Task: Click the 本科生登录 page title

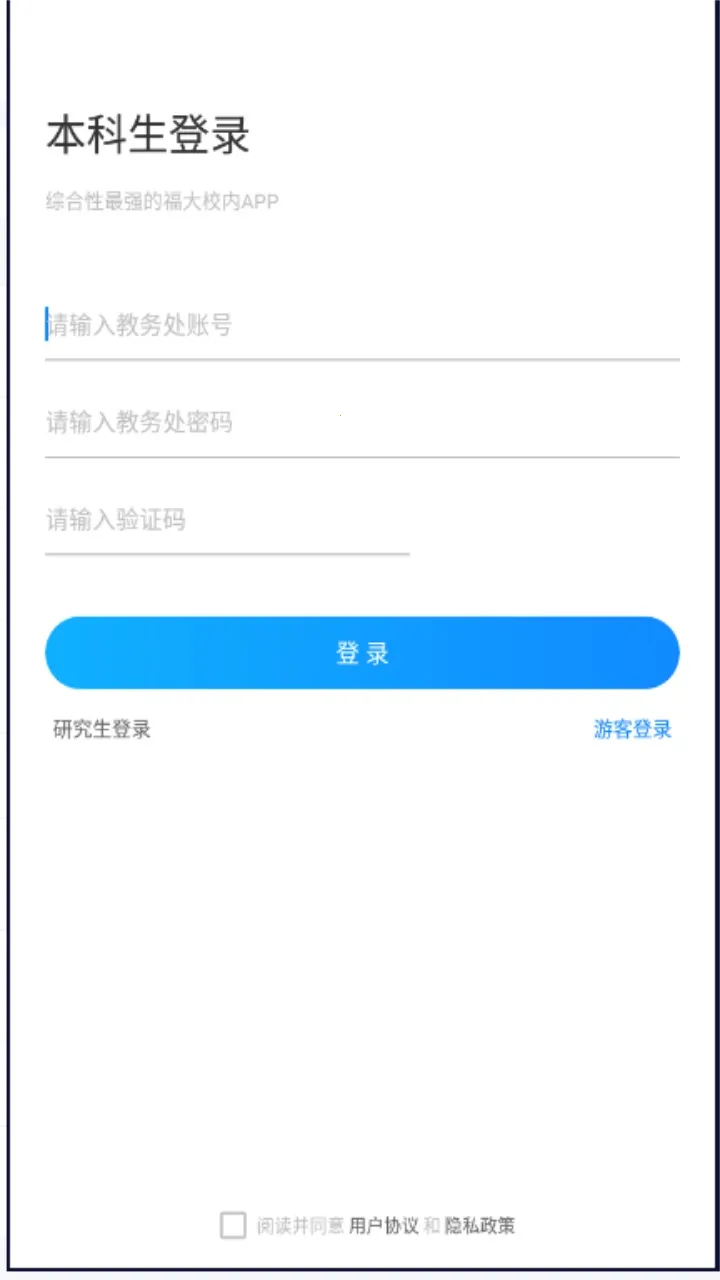Action: 150,133
